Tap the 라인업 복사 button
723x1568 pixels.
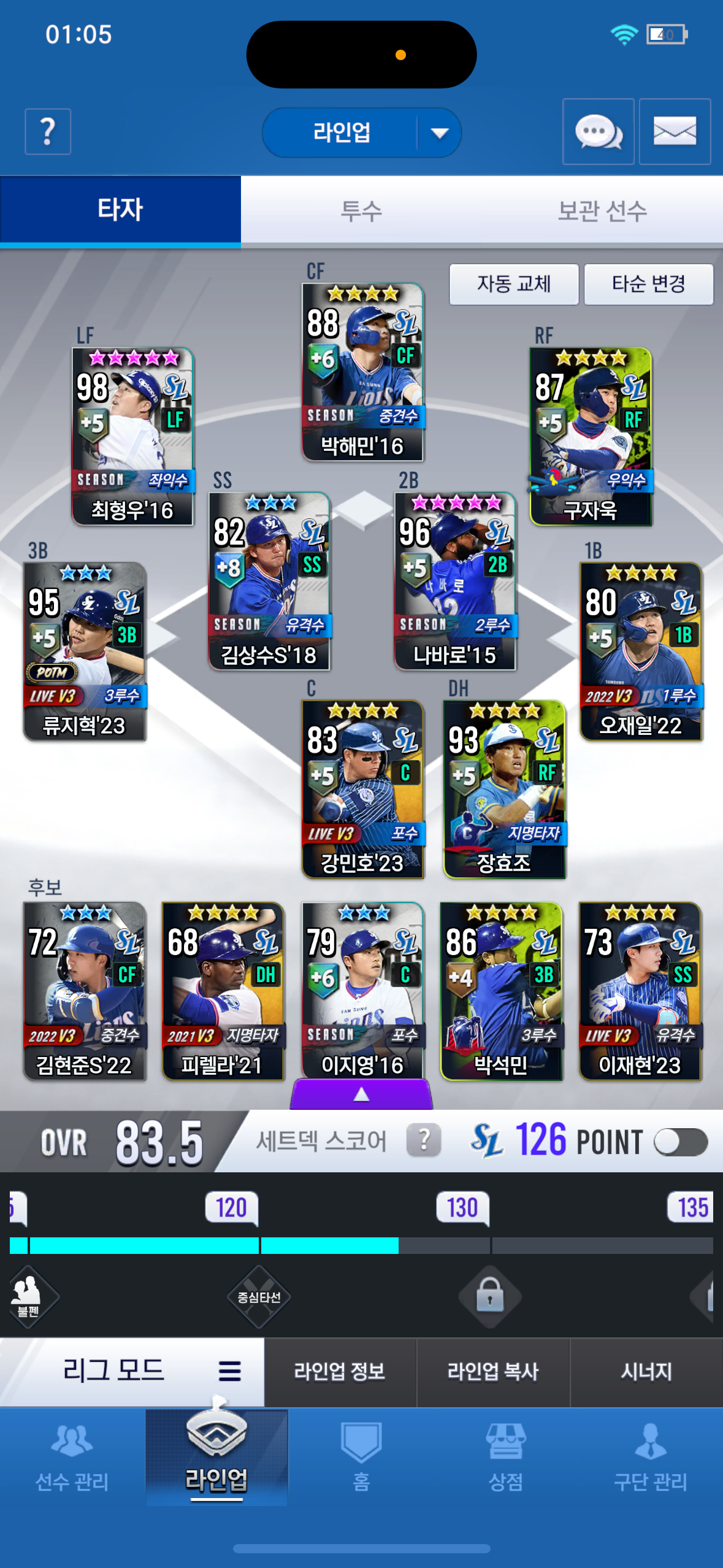click(493, 1371)
